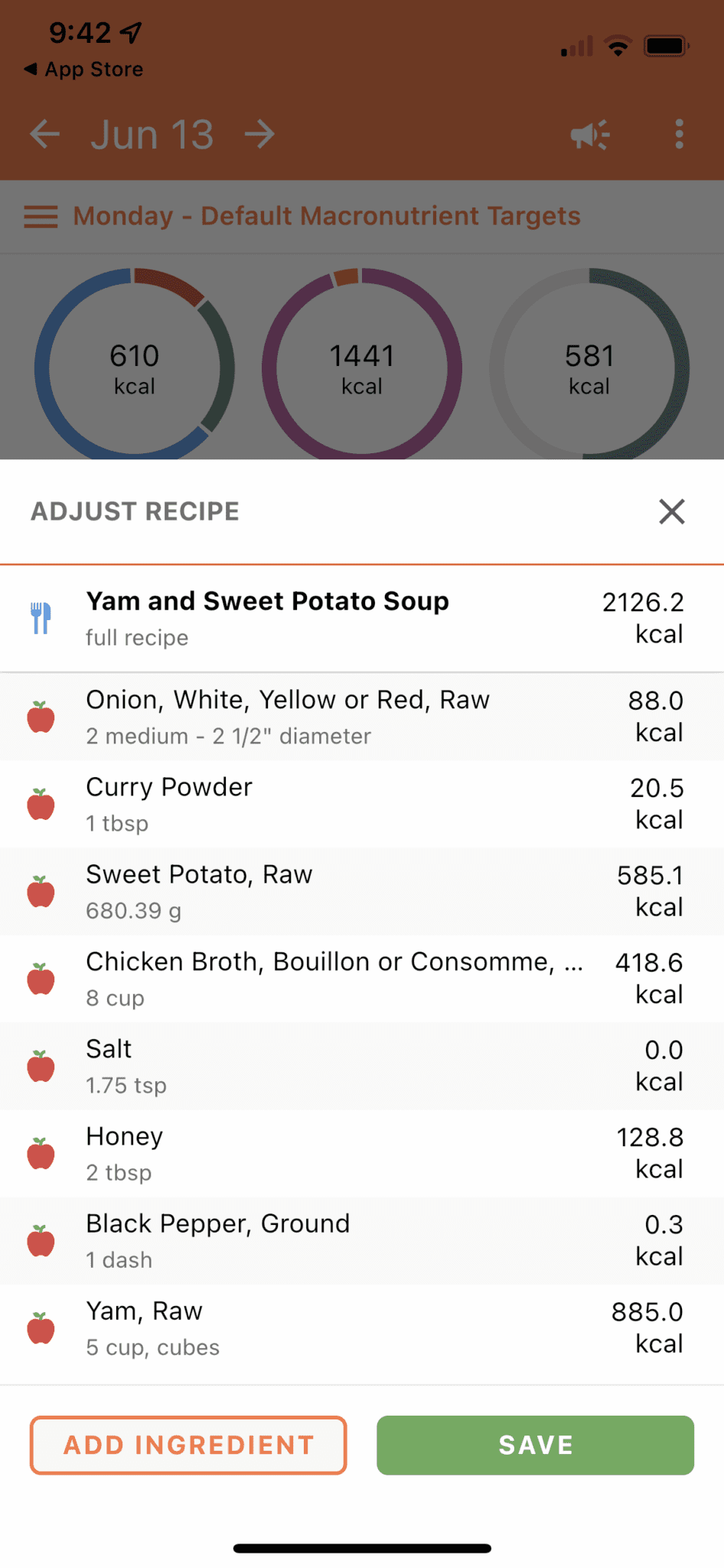The image size is (724, 1568).
Task: Tap the apple icon beside Yam, Raw
Action: (41, 1328)
